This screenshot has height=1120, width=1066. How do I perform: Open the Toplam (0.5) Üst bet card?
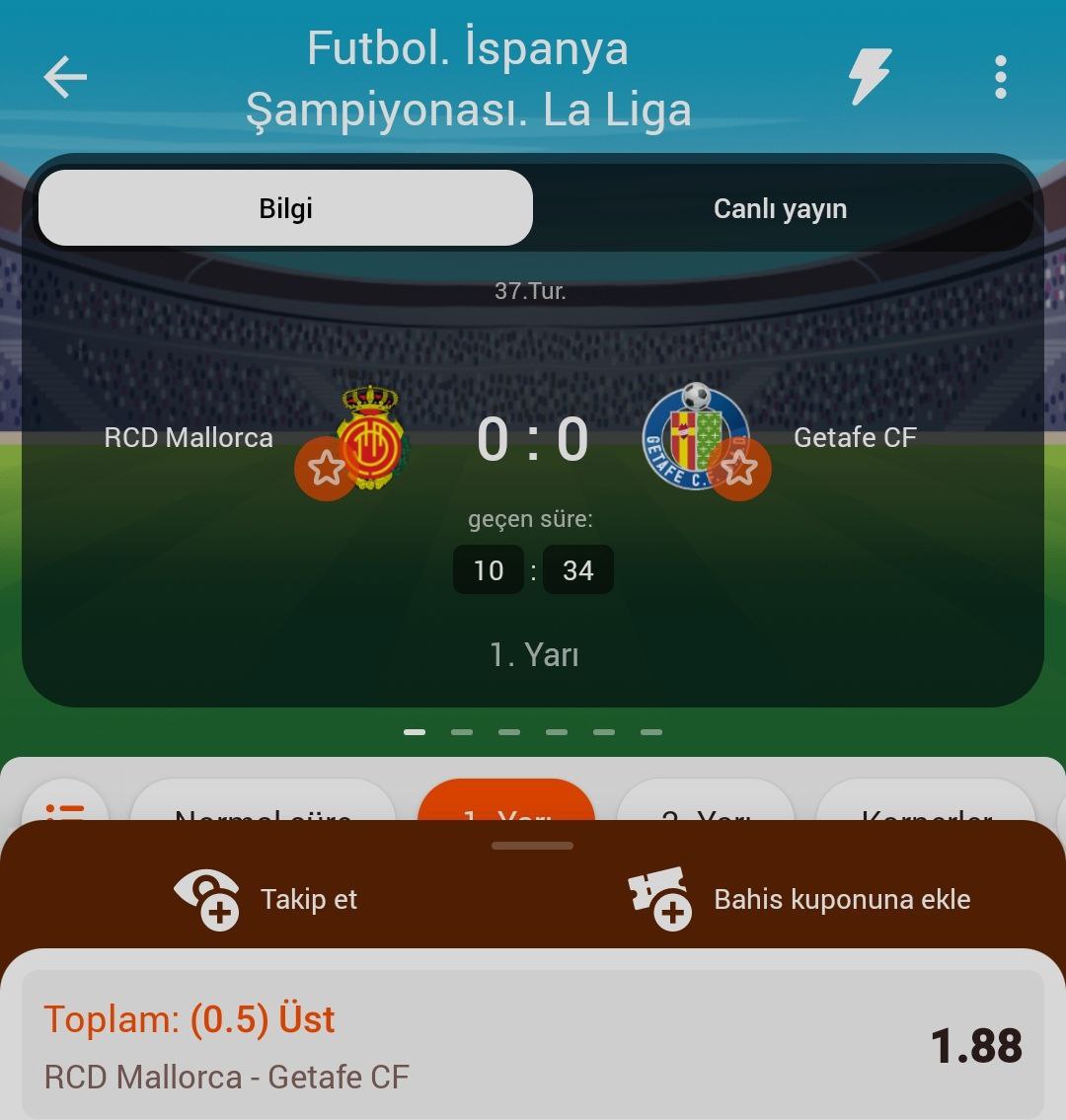tap(533, 1044)
